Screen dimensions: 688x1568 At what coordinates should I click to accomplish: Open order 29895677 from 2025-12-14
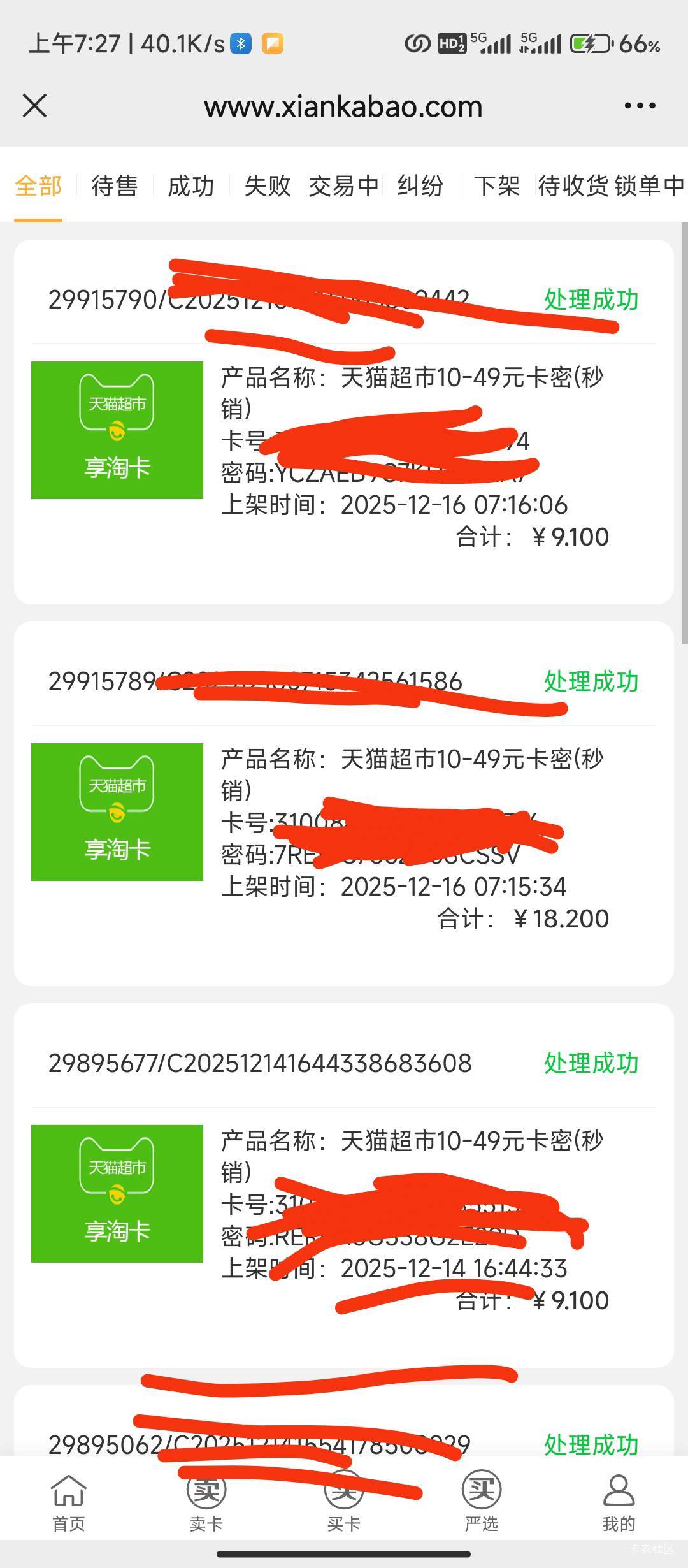[344, 1186]
